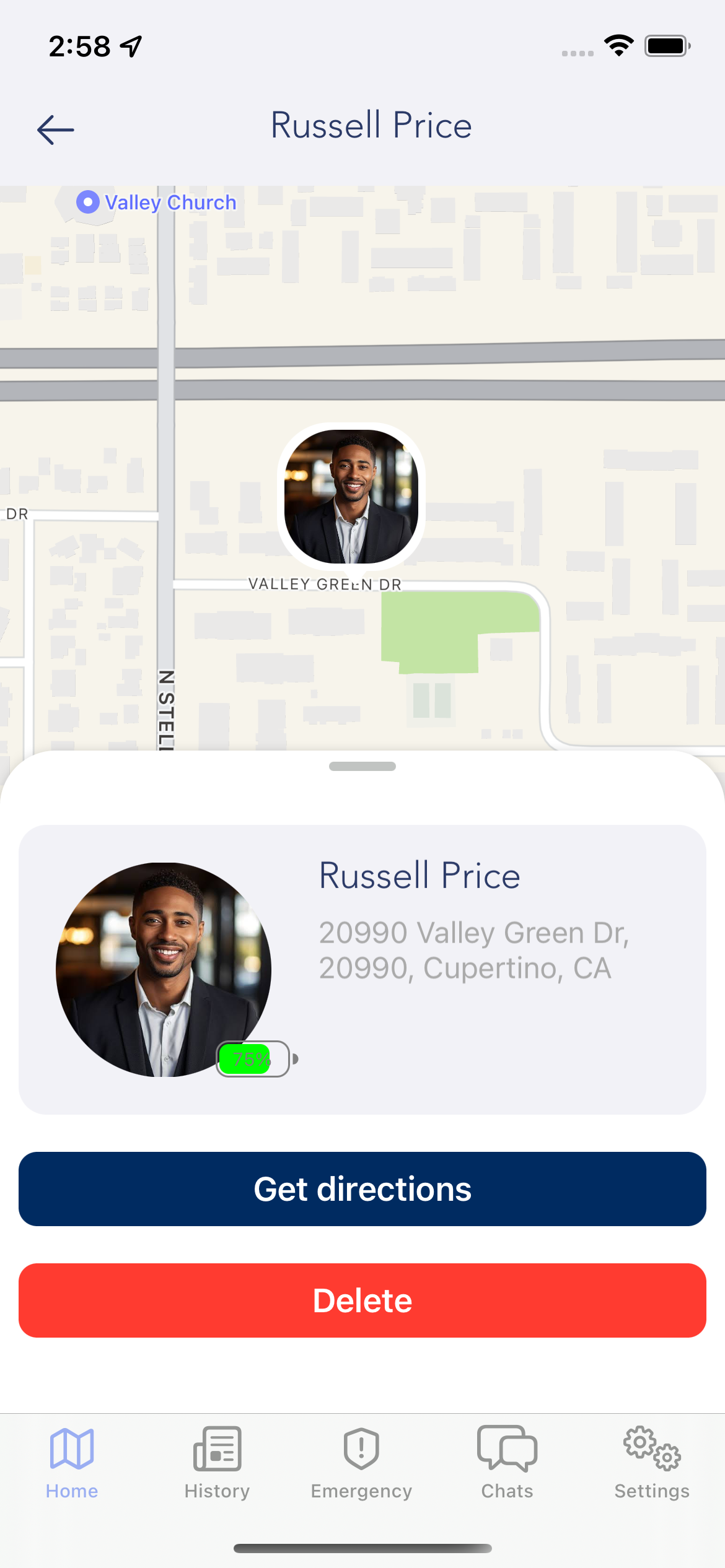This screenshot has width=725, height=1568.
Task: Open the Emergency tab
Action: point(361,1463)
